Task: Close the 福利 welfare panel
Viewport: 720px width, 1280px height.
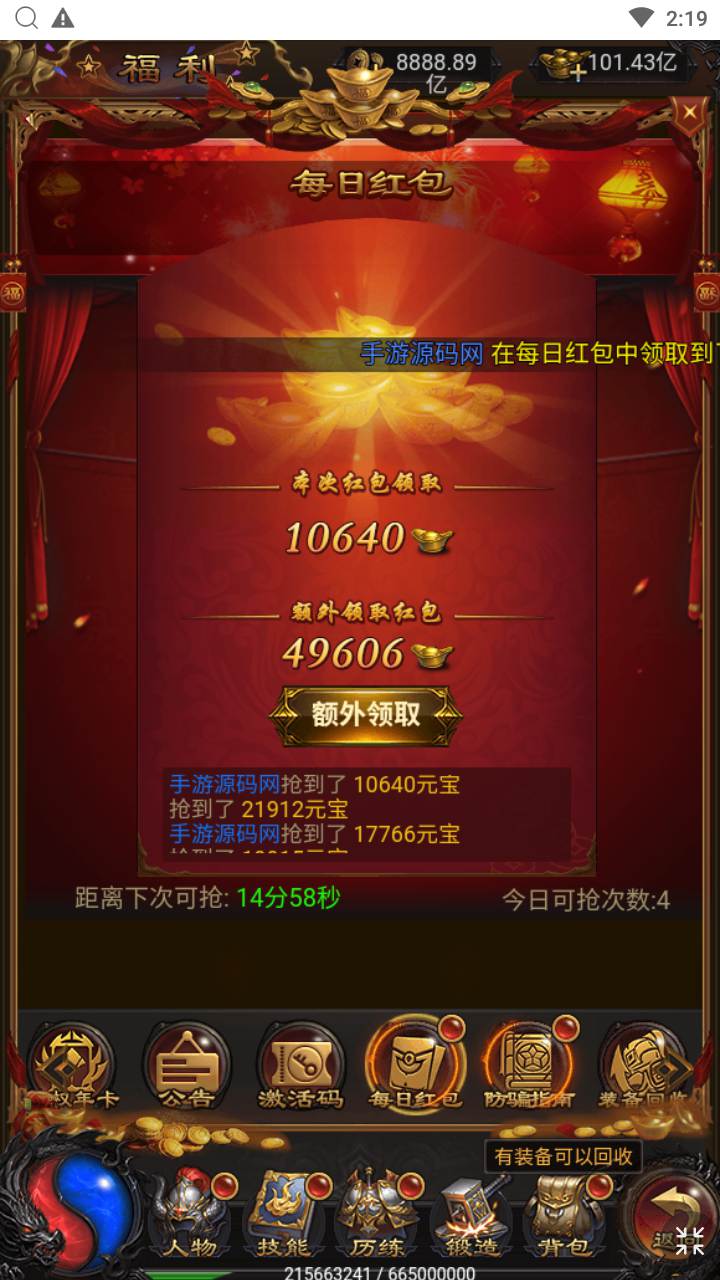Action: 689,113
